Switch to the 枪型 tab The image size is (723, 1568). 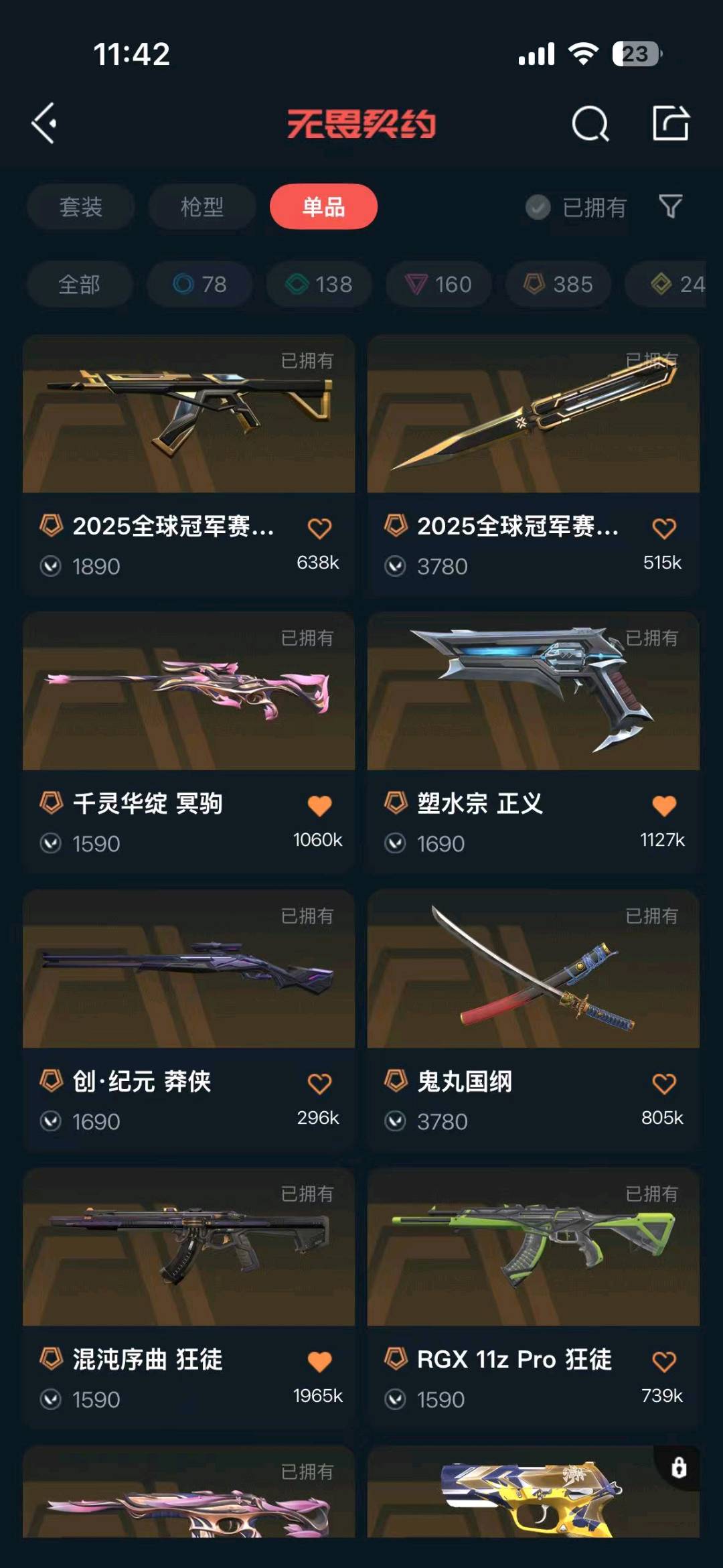tap(202, 206)
